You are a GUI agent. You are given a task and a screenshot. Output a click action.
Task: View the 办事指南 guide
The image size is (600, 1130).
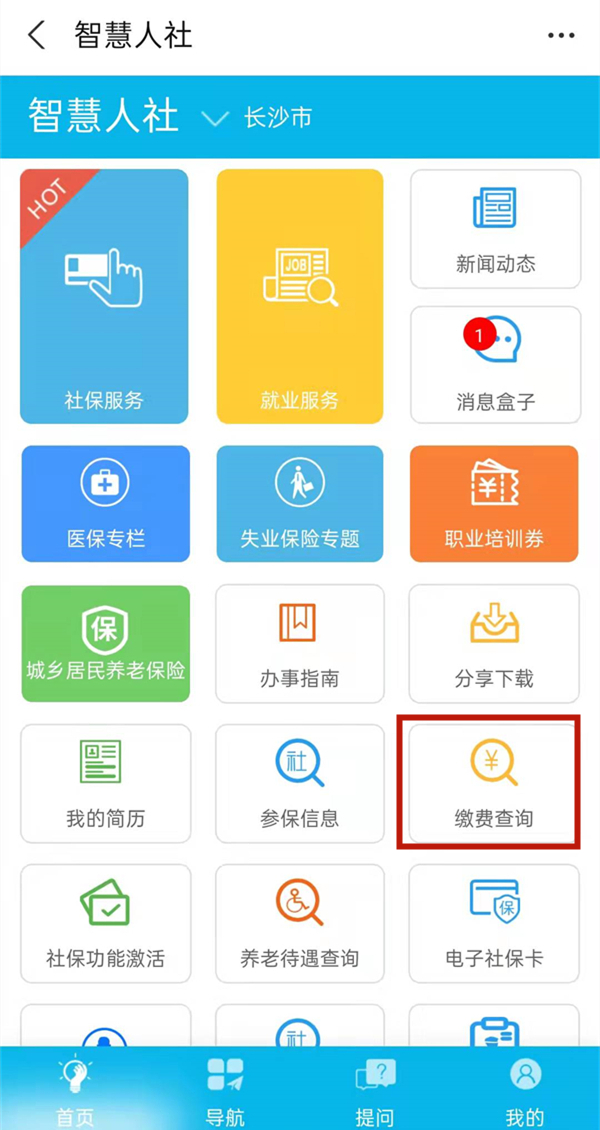click(x=300, y=644)
